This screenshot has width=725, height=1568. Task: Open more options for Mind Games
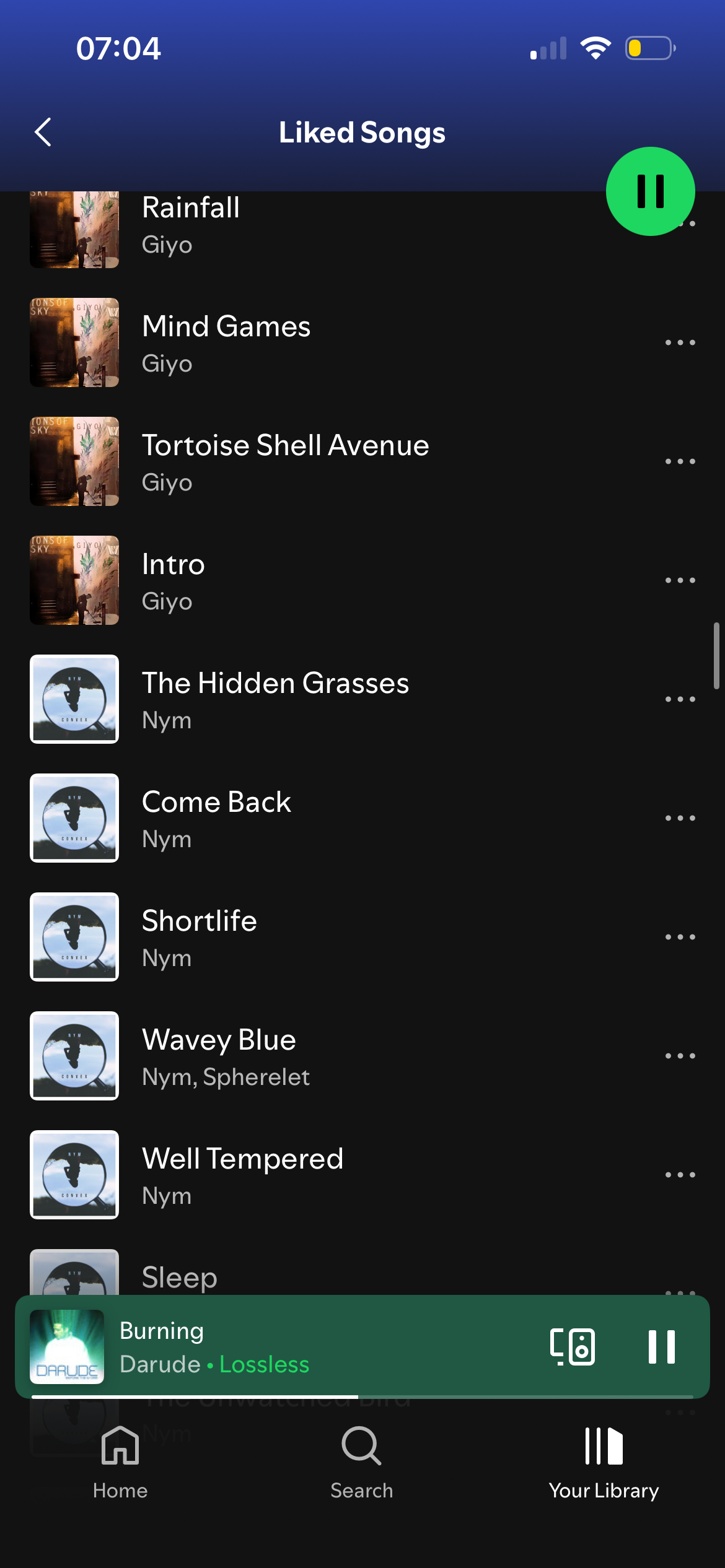point(680,342)
